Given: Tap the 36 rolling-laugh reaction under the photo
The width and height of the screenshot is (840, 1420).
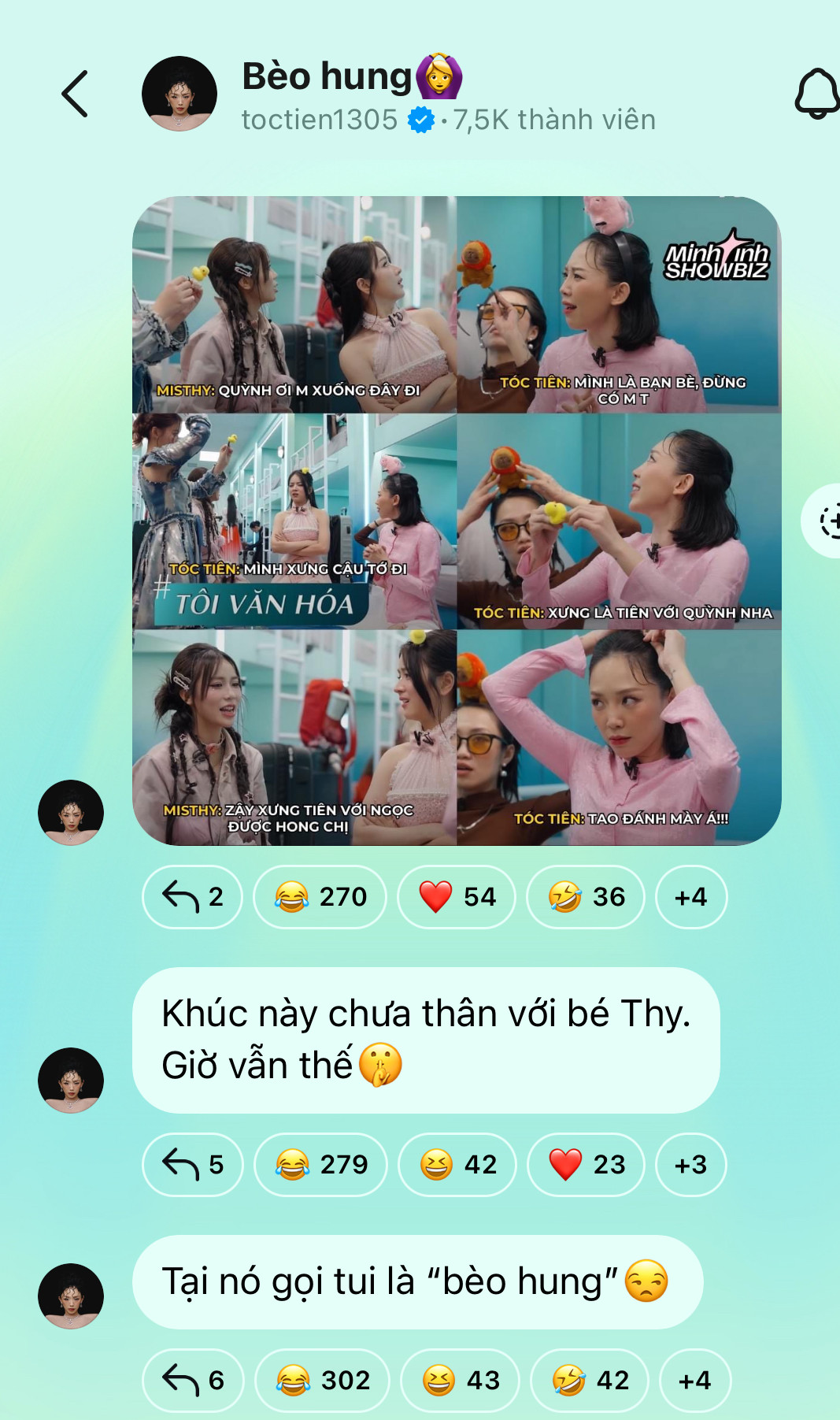Looking at the screenshot, I should [586, 897].
